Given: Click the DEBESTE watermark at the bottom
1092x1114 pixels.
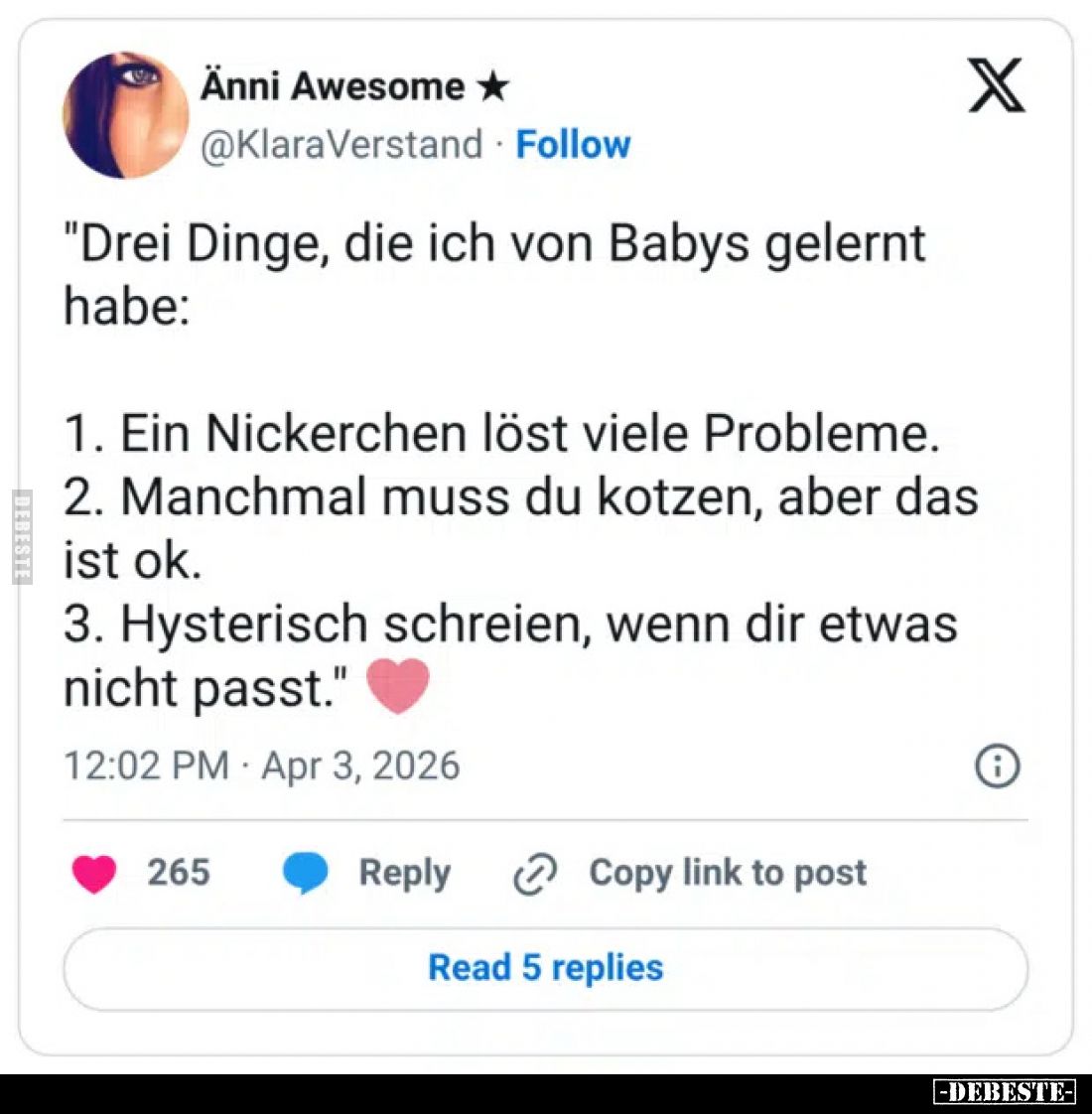Looking at the screenshot, I should tap(1005, 1090).
